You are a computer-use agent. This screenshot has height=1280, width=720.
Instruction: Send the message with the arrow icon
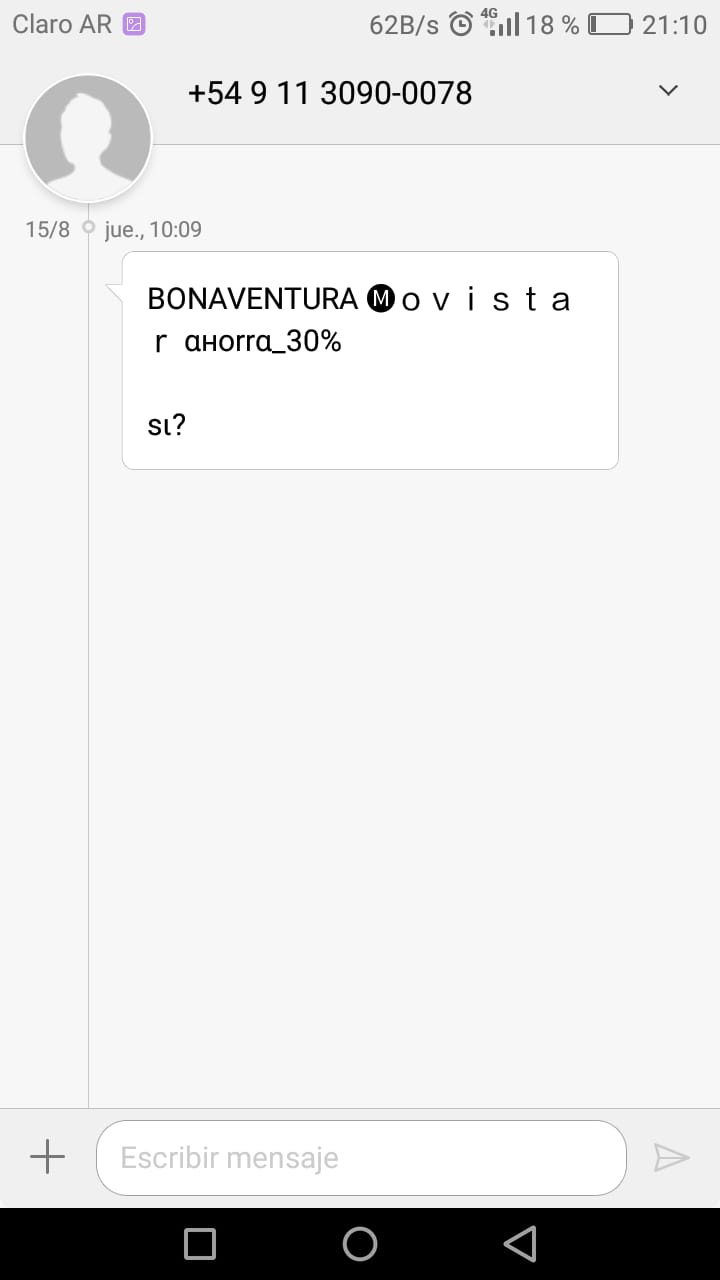tap(671, 1157)
